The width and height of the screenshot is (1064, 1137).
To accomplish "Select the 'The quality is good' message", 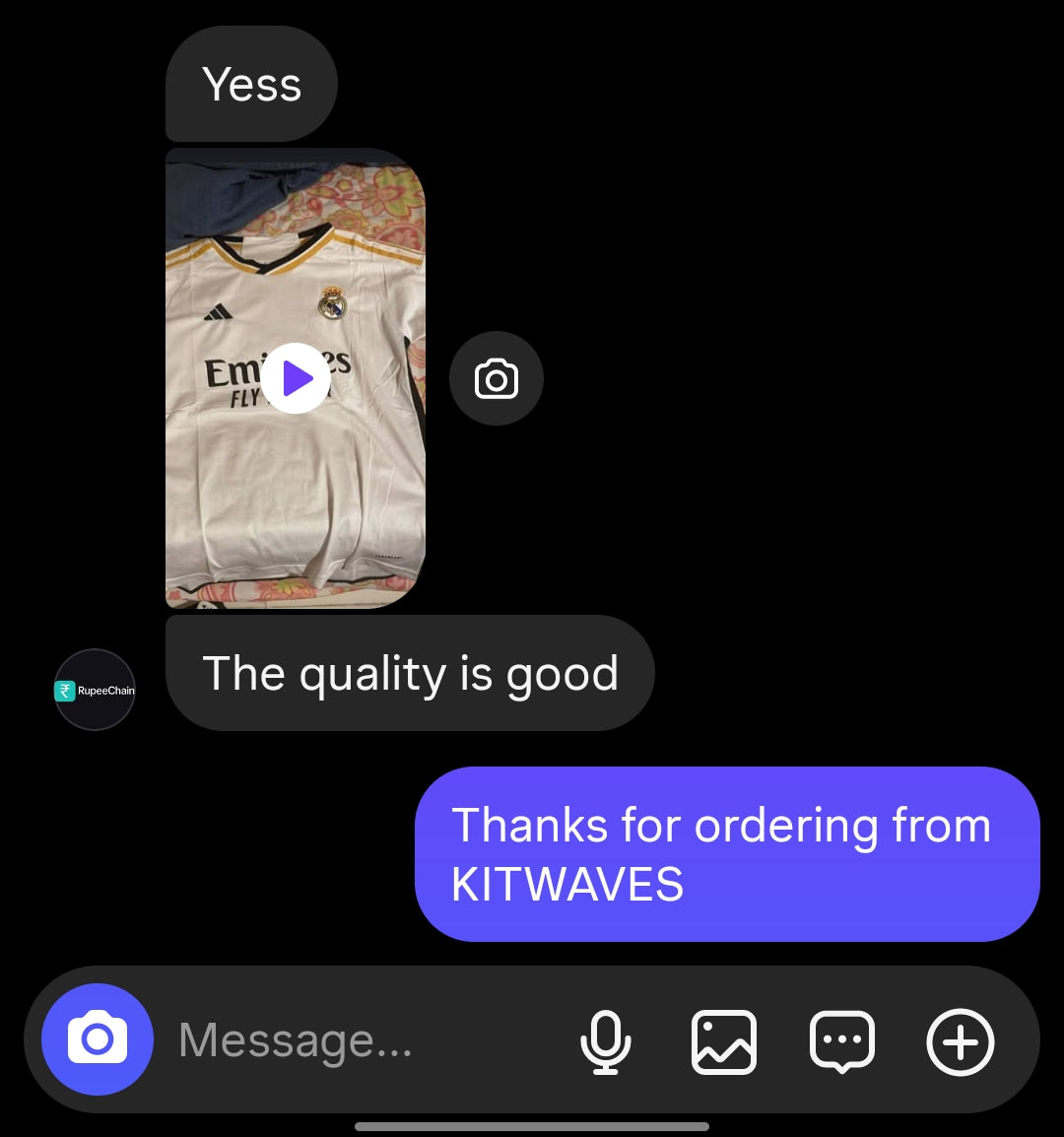I will (410, 672).
